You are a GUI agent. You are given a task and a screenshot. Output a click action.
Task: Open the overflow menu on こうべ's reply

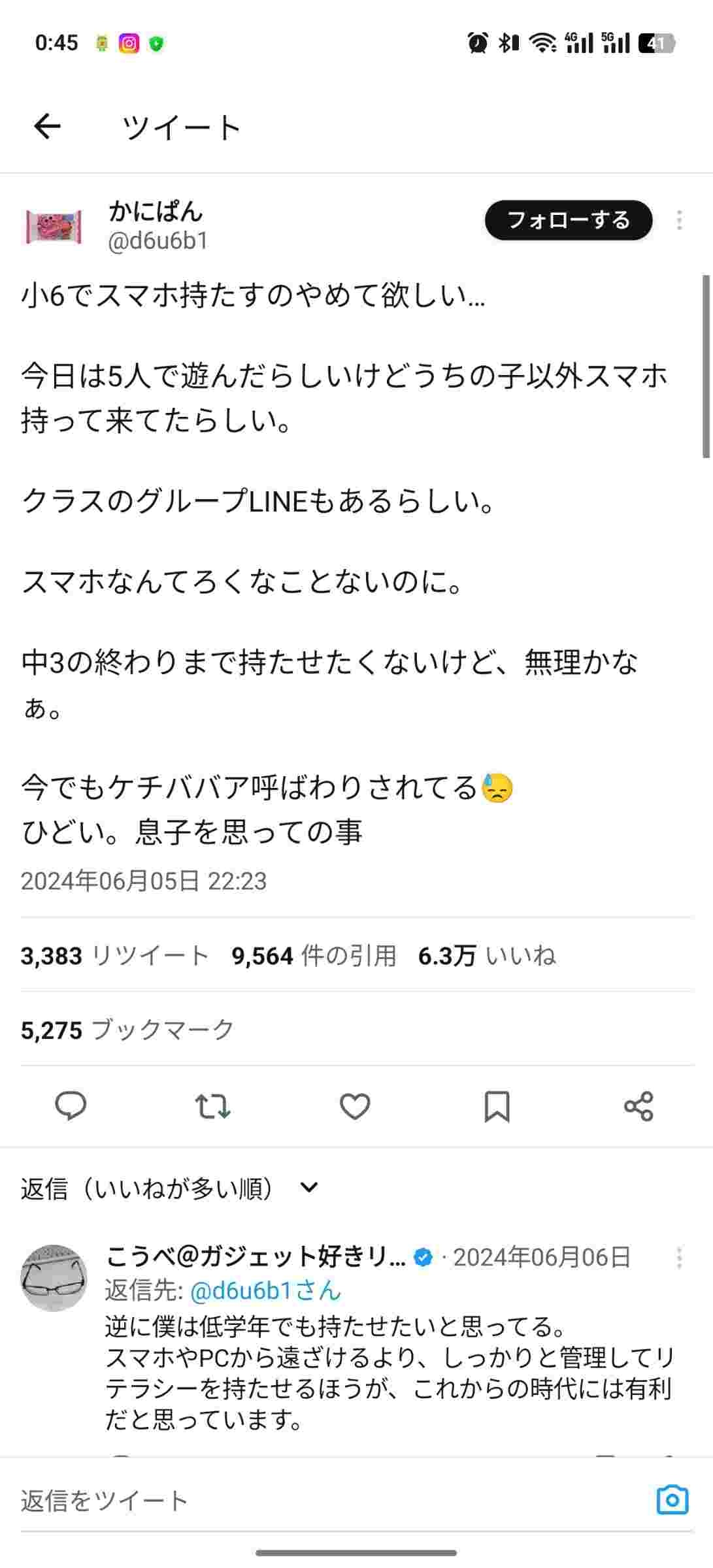tap(680, 1257)
